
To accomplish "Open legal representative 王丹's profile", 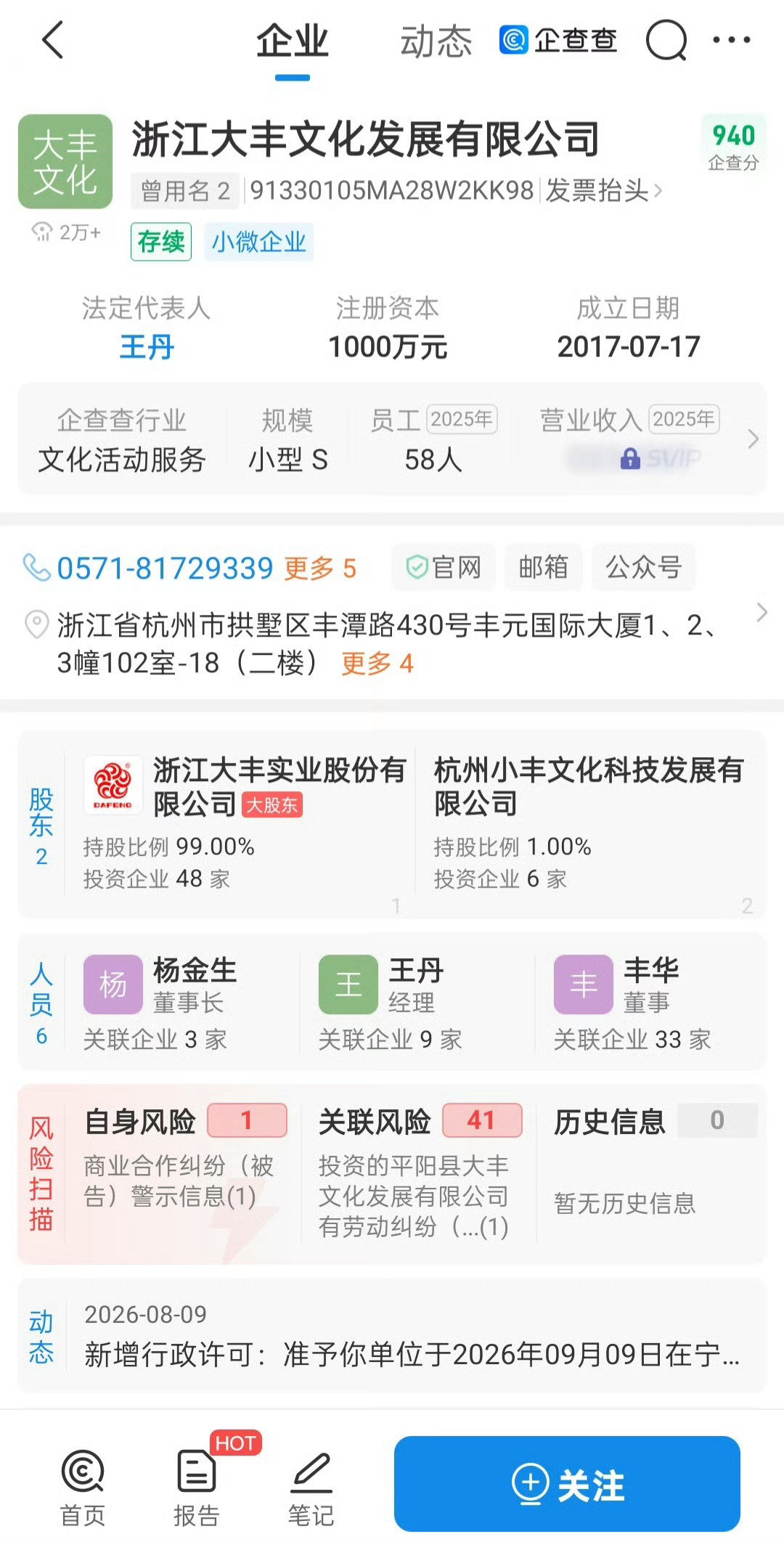I will (147, 347).
